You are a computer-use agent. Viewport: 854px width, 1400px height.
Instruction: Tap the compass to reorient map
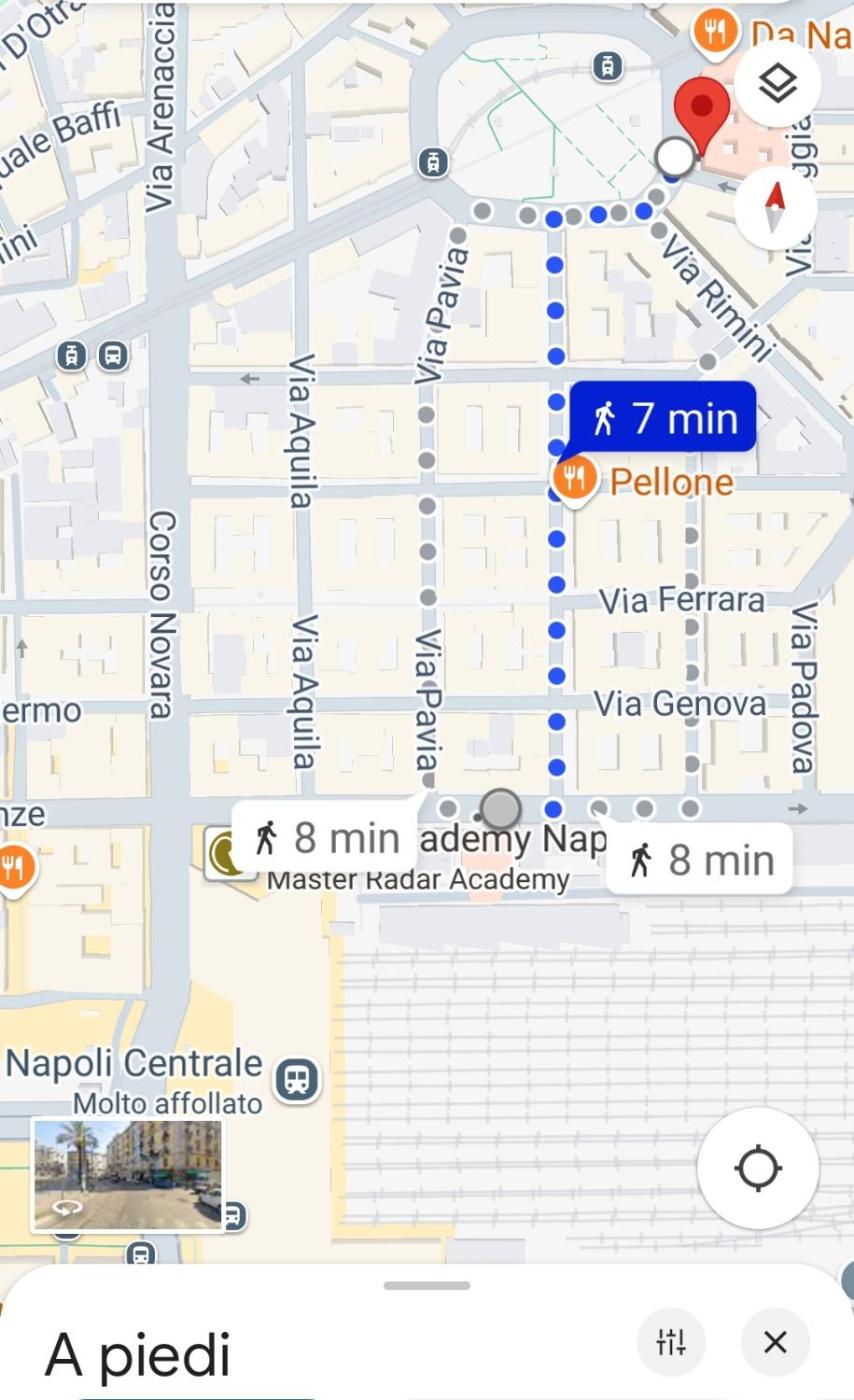point(775,209)
